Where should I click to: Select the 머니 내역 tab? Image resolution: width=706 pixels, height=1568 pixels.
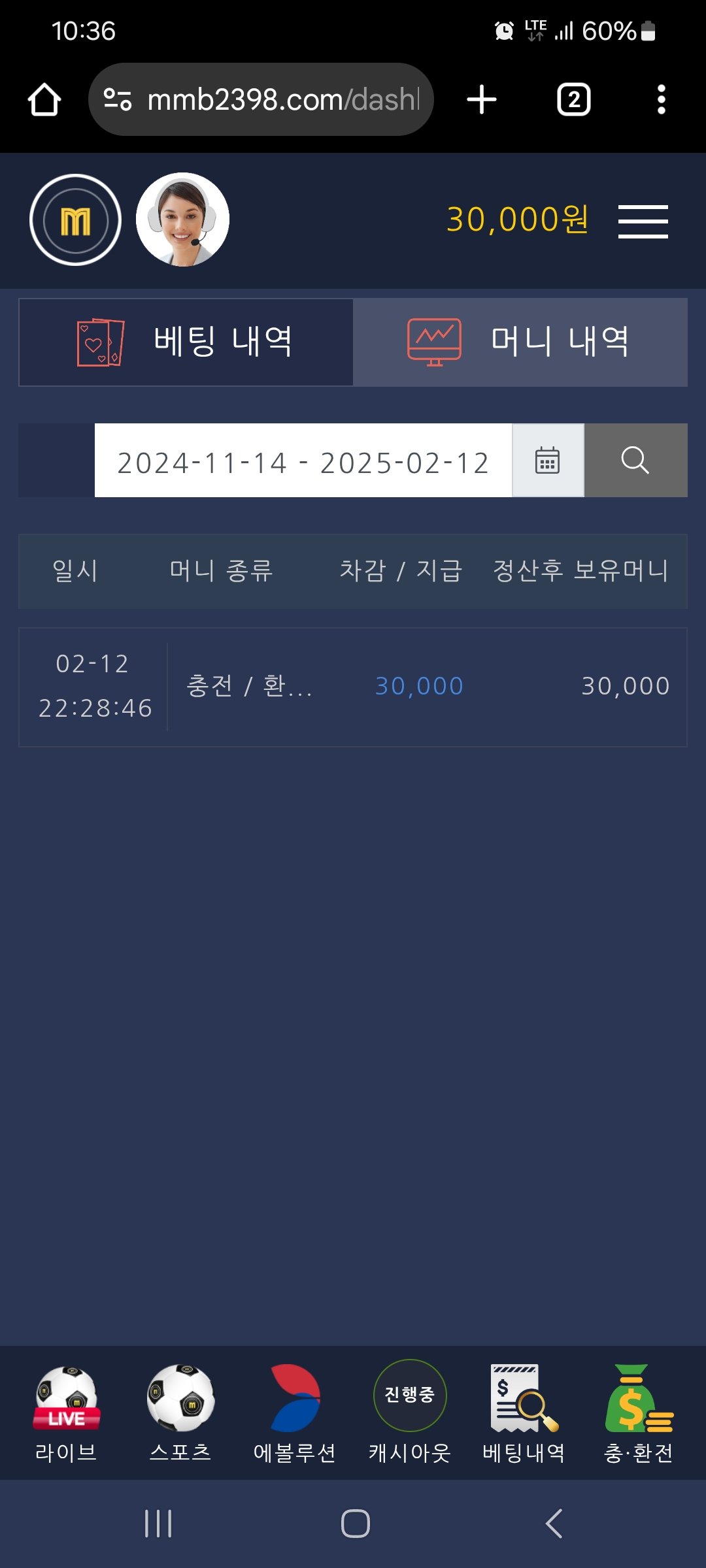coord(520,342)
